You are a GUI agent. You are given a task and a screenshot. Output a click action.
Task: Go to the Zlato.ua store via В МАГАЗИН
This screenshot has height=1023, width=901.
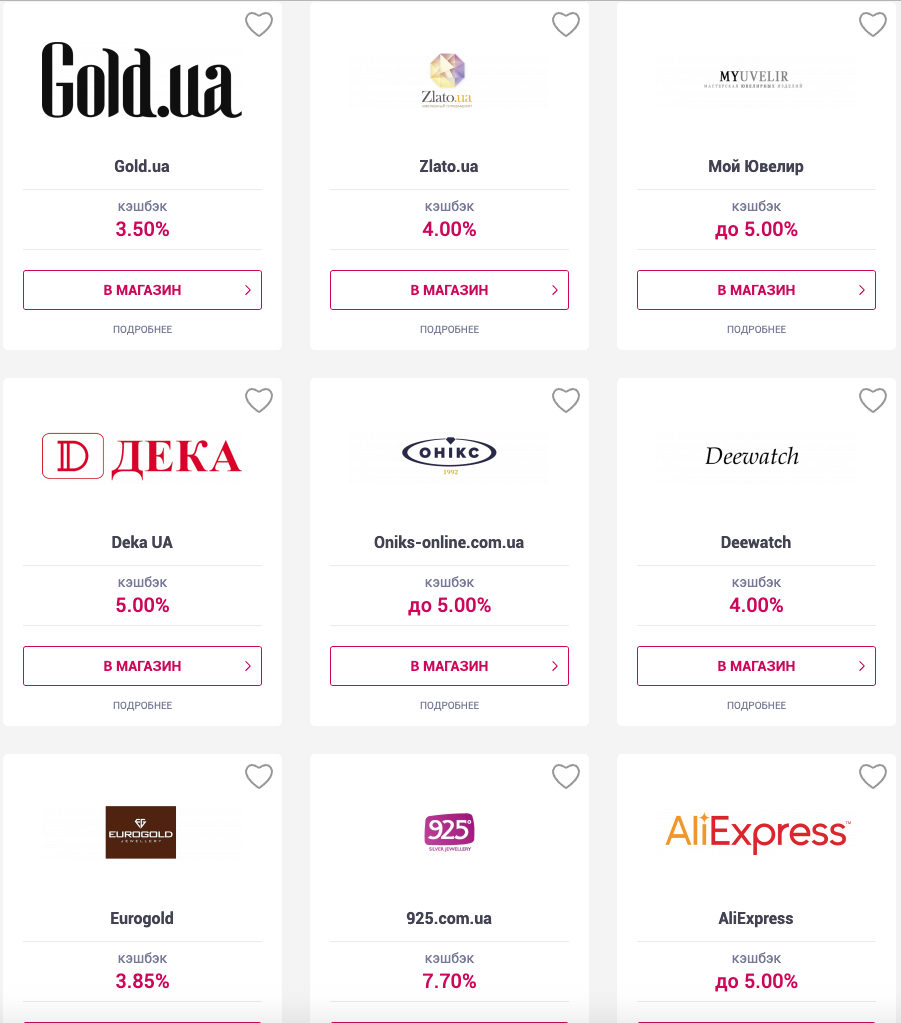tap(449, 290)
